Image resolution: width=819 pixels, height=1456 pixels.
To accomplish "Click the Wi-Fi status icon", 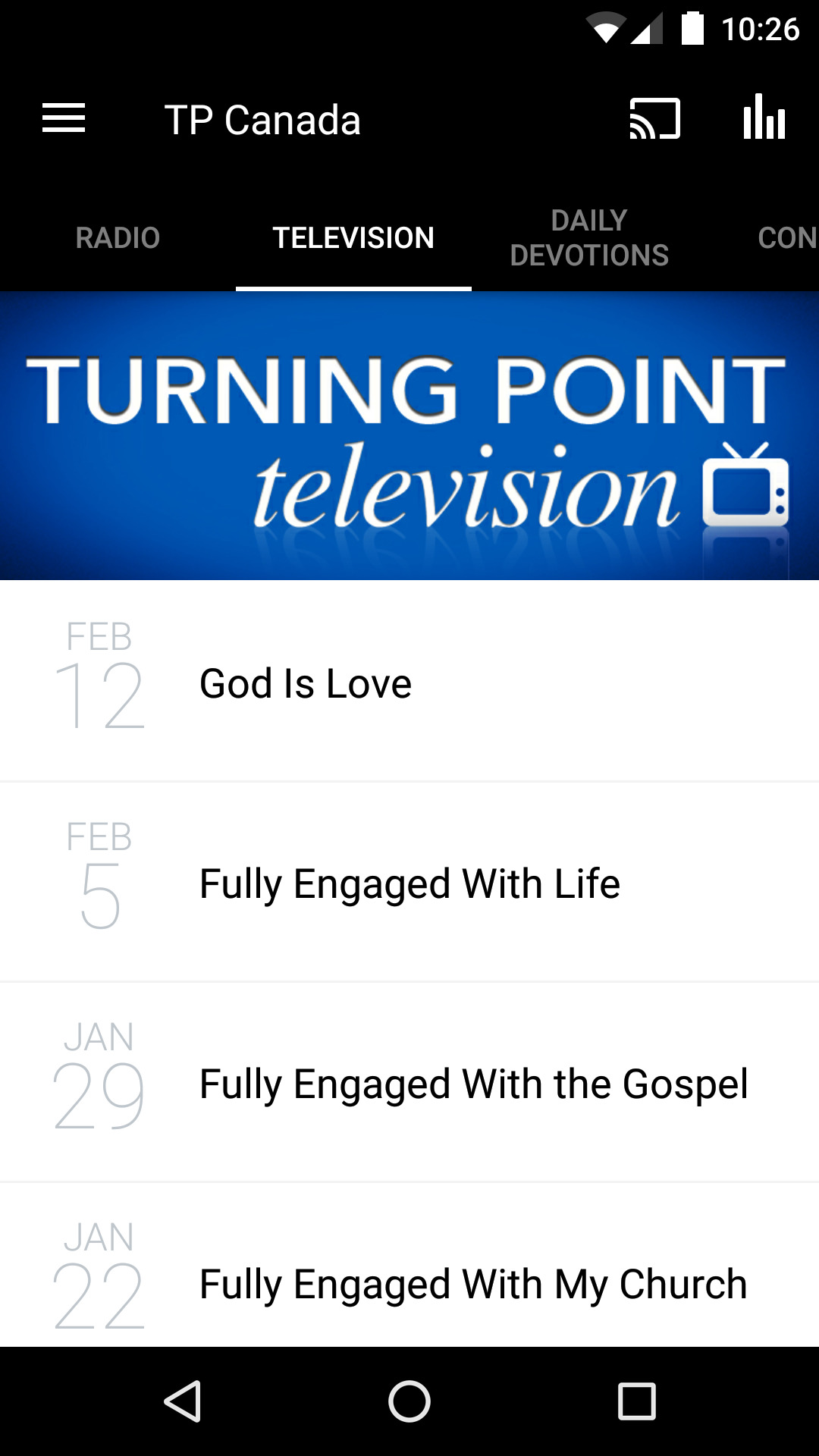I will pyautogui.click(x=607, y=28).
